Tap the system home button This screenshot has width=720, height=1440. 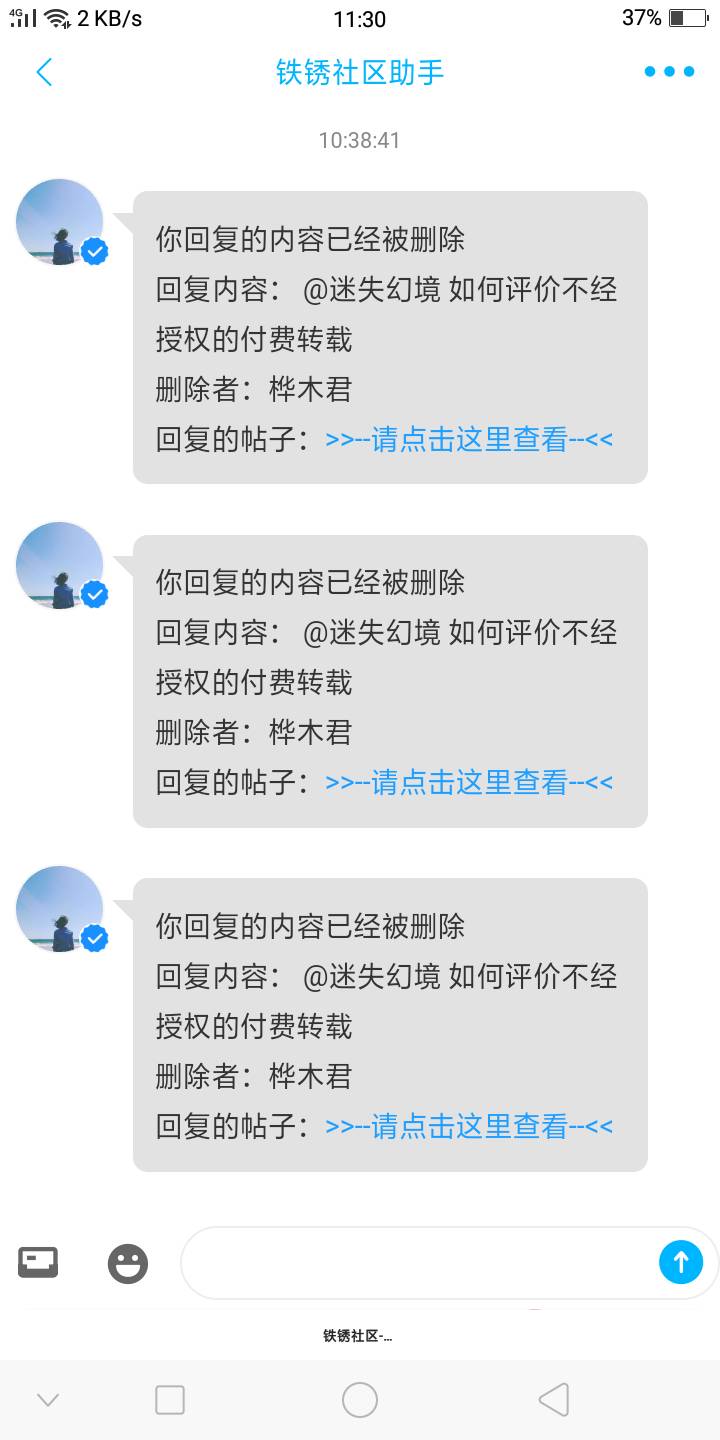(x=360, y=1400)
